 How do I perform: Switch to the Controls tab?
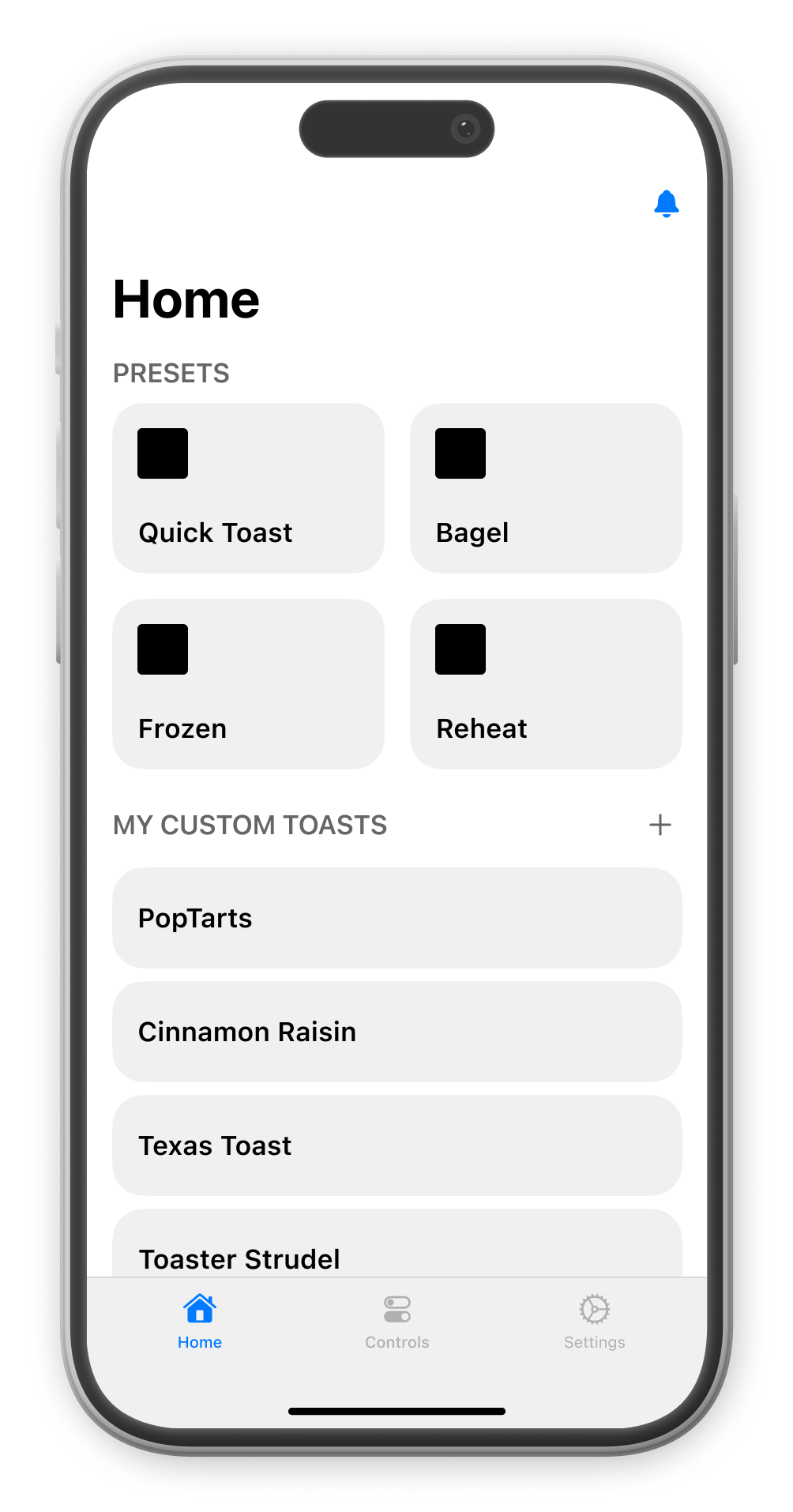[396, 1321]
